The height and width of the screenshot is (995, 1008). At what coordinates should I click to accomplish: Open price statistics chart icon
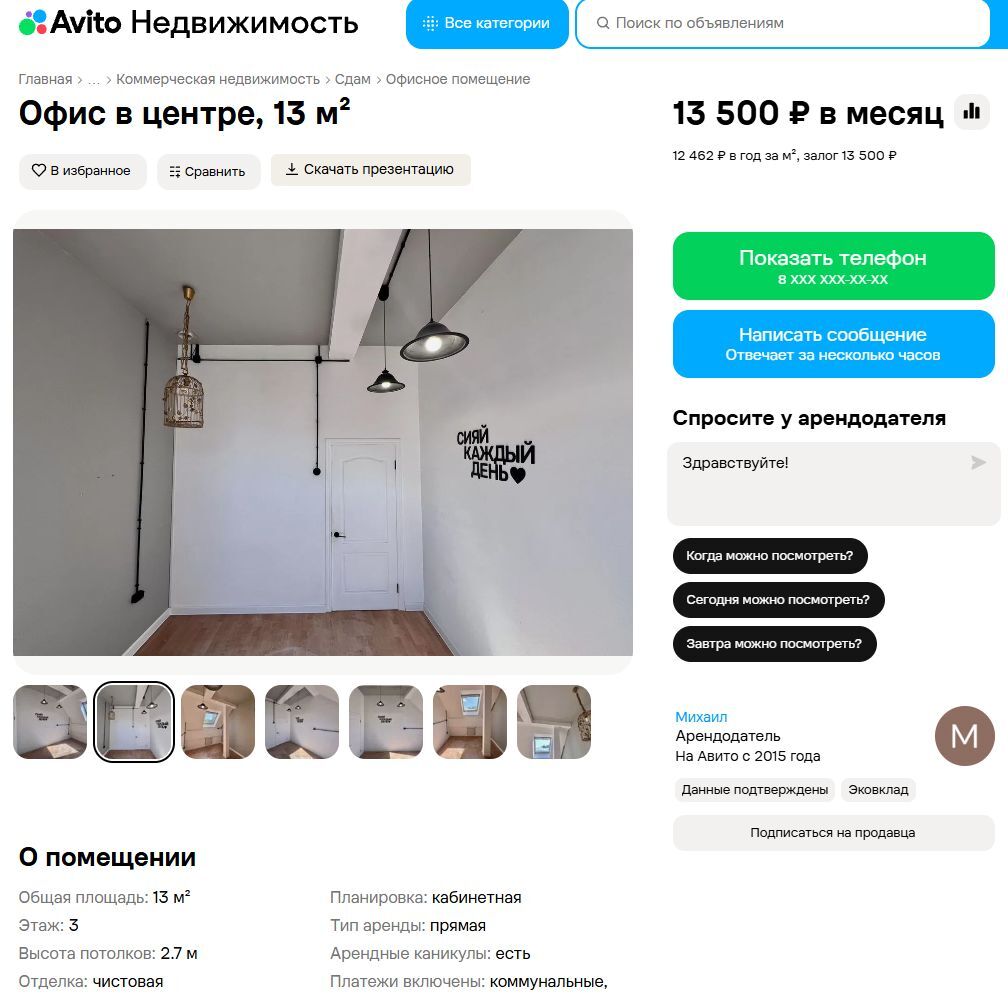click(x=971, y=112)
